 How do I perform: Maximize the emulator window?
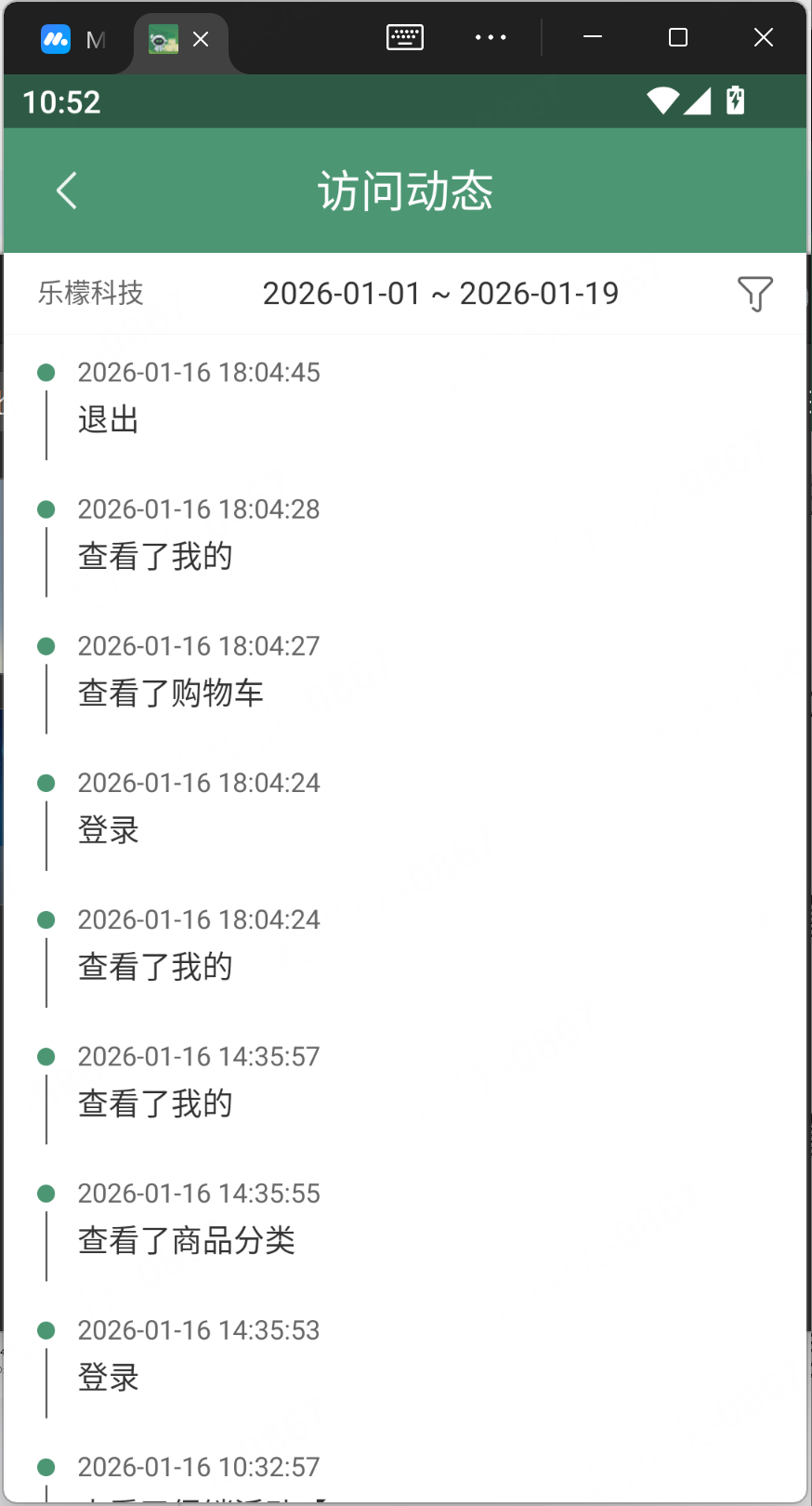point(678,37)
